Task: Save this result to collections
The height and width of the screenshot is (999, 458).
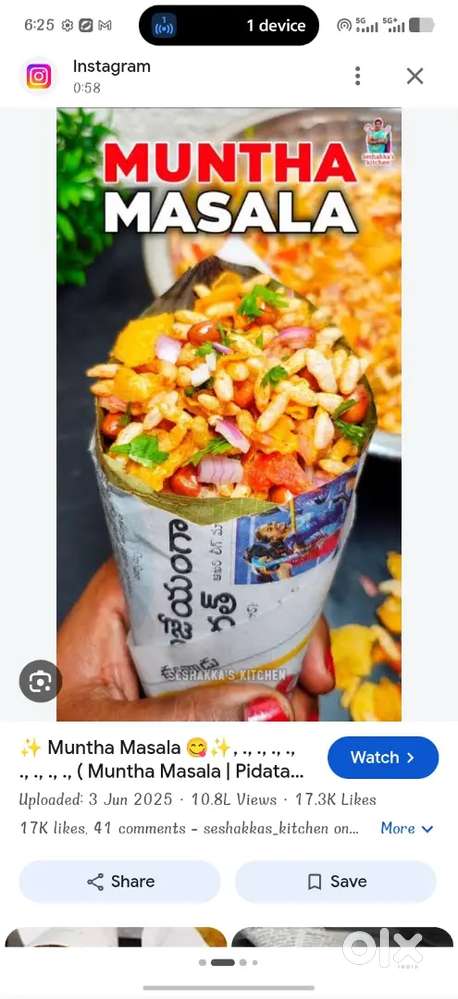Action: [x=336, y=881]
